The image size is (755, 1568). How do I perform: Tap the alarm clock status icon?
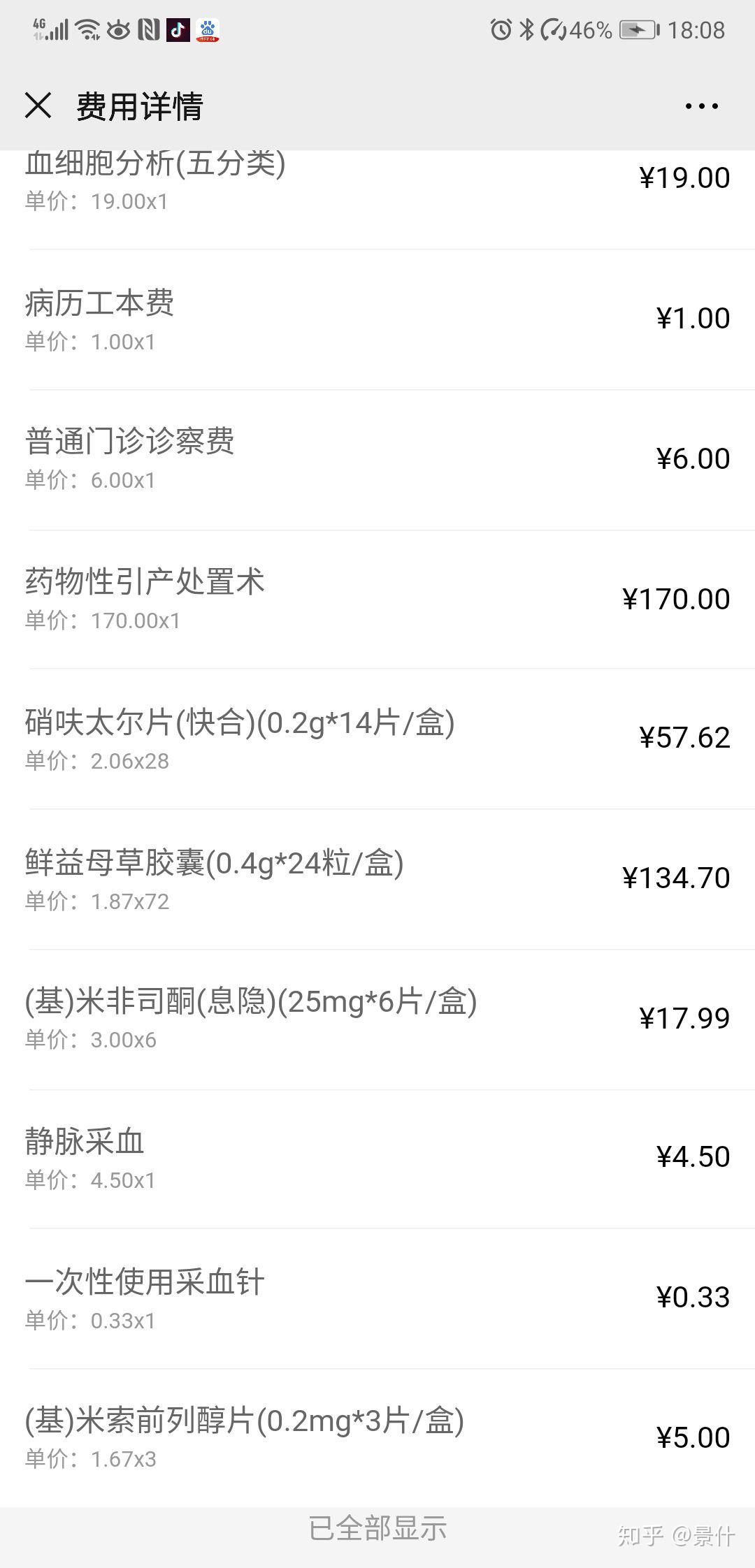tap(499, 29)
